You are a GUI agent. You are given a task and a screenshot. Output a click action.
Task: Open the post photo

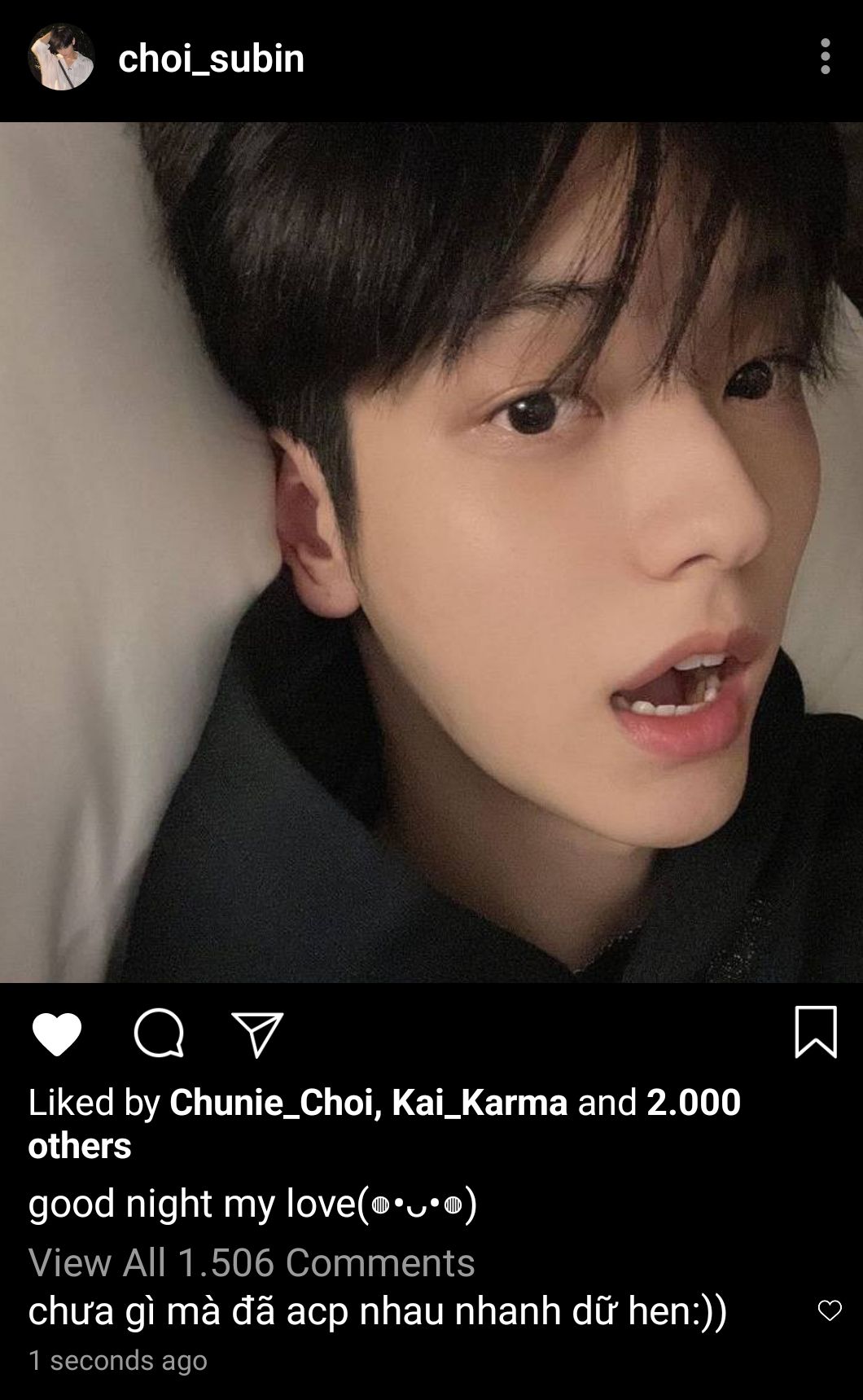(431, 552)
